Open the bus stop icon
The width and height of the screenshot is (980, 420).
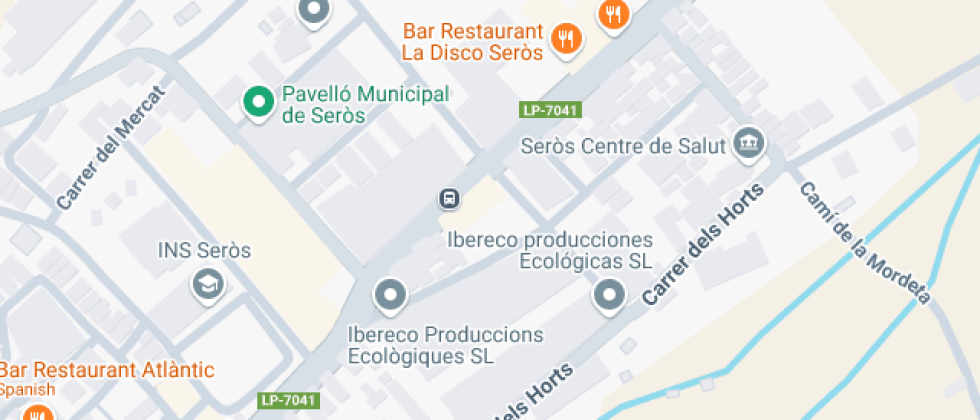(450, 198)
